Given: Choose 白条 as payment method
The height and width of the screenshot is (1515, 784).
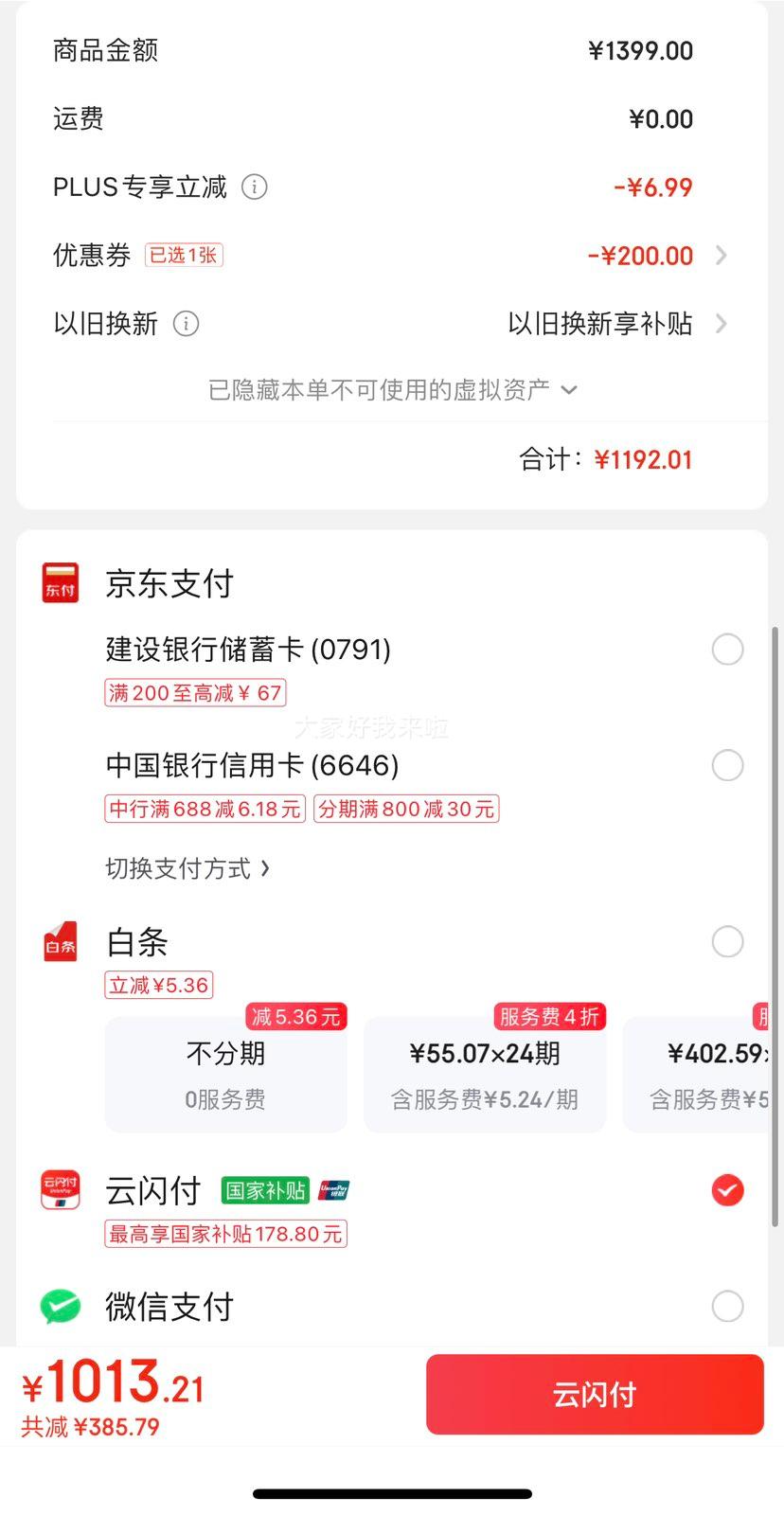Looking at the screenshot, I should (727, 941).
